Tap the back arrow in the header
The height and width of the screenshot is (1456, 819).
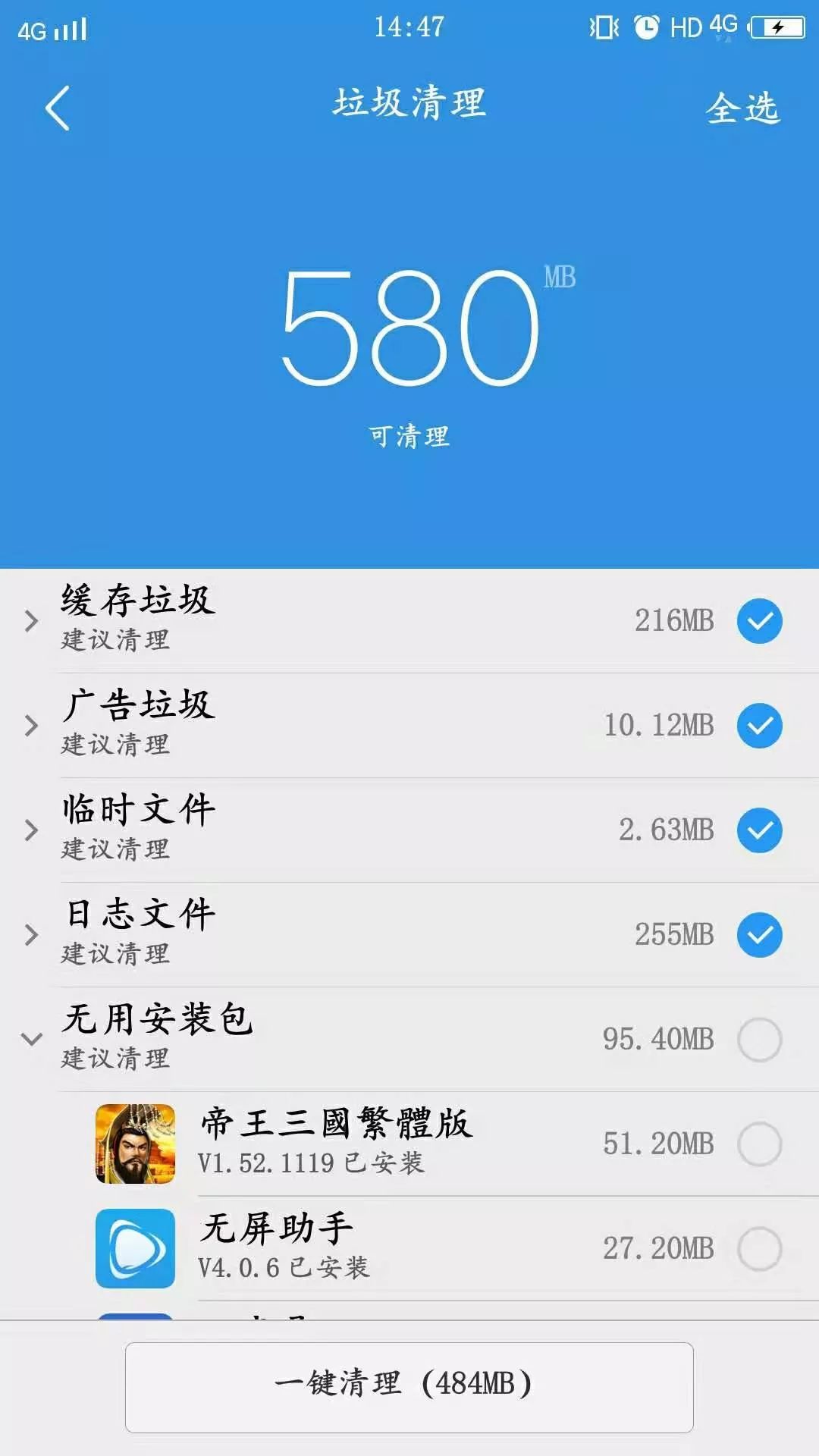click(57, 108)
